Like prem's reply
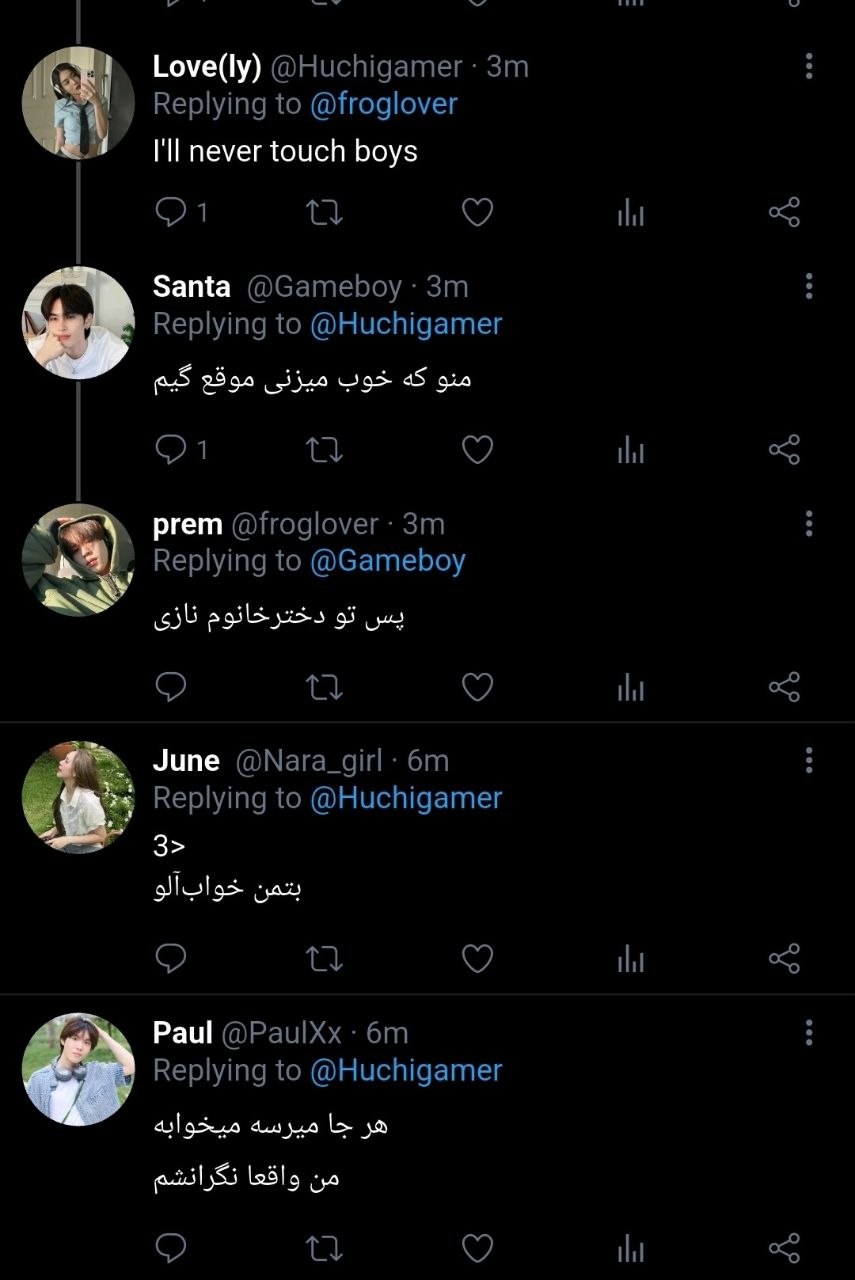The height and width of the screenshot is (1280, 855). click(x=478, y=687)
